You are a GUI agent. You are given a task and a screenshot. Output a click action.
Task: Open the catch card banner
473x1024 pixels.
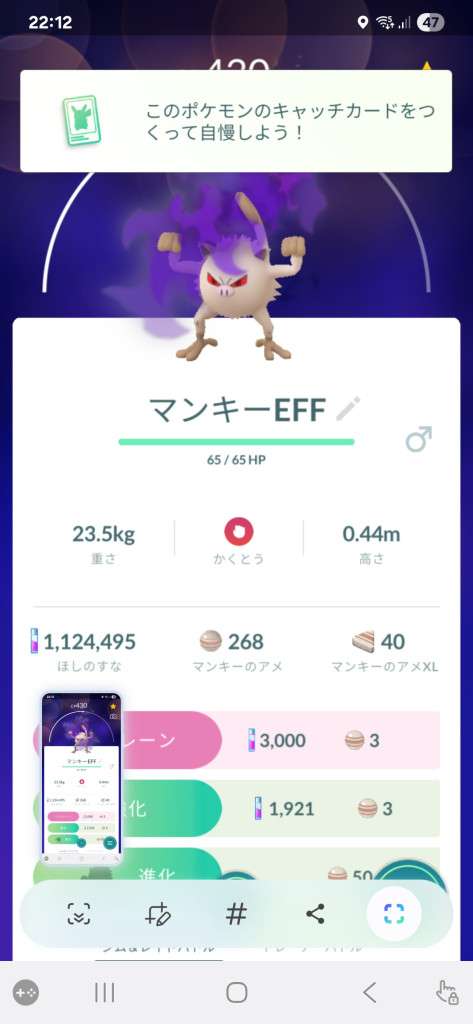point(236,121)
